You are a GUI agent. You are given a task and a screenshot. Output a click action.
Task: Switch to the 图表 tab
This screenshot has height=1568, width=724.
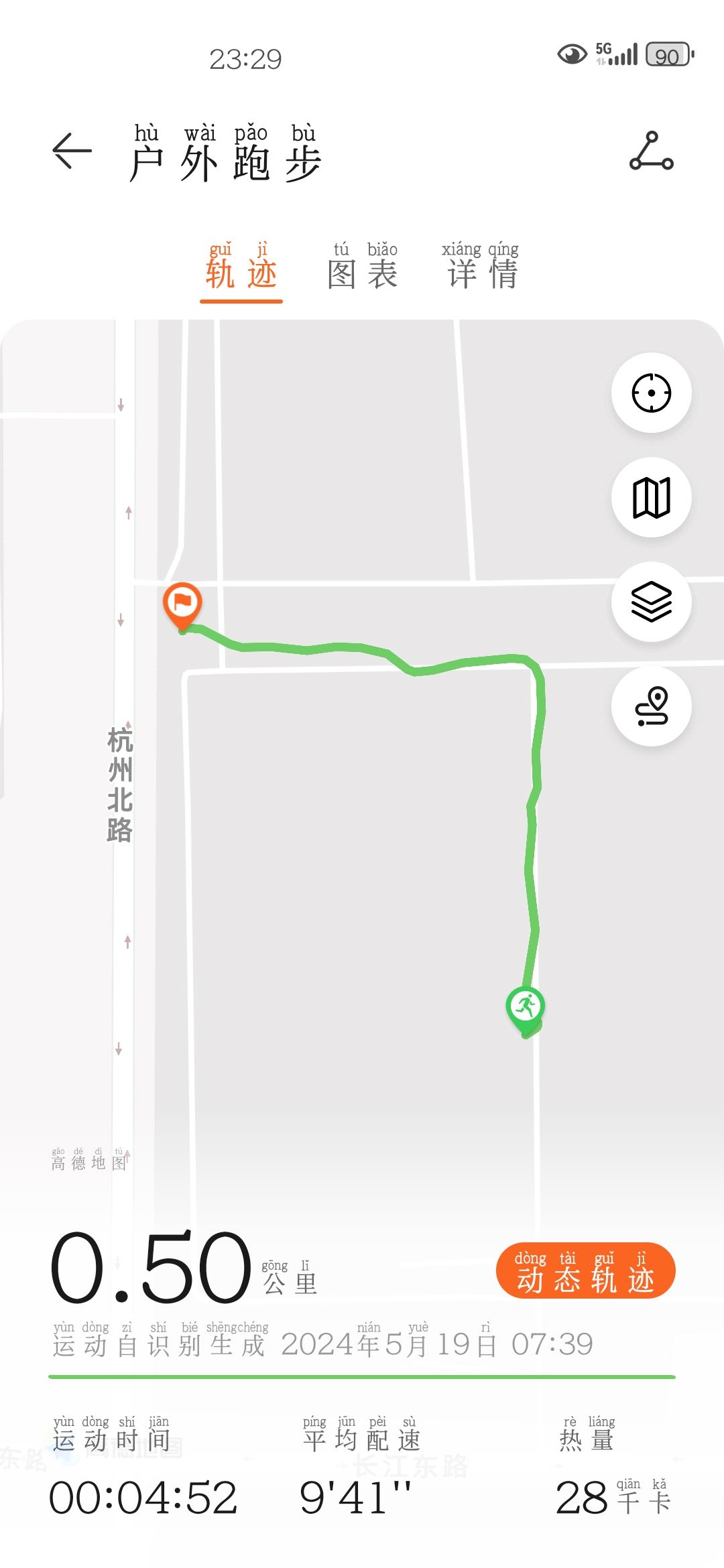coord(363,267)
